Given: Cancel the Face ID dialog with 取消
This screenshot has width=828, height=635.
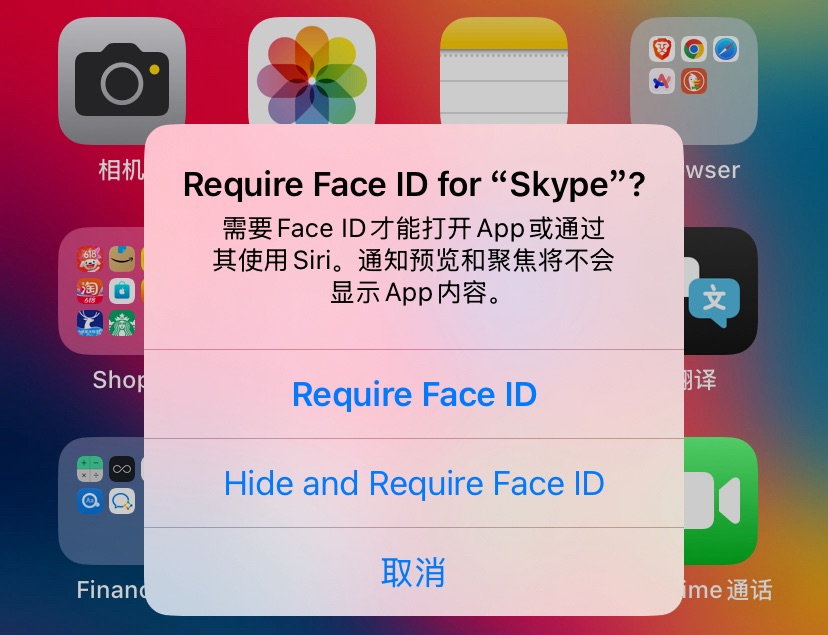Looking at the screenshot, I should (x=414, y=572).
